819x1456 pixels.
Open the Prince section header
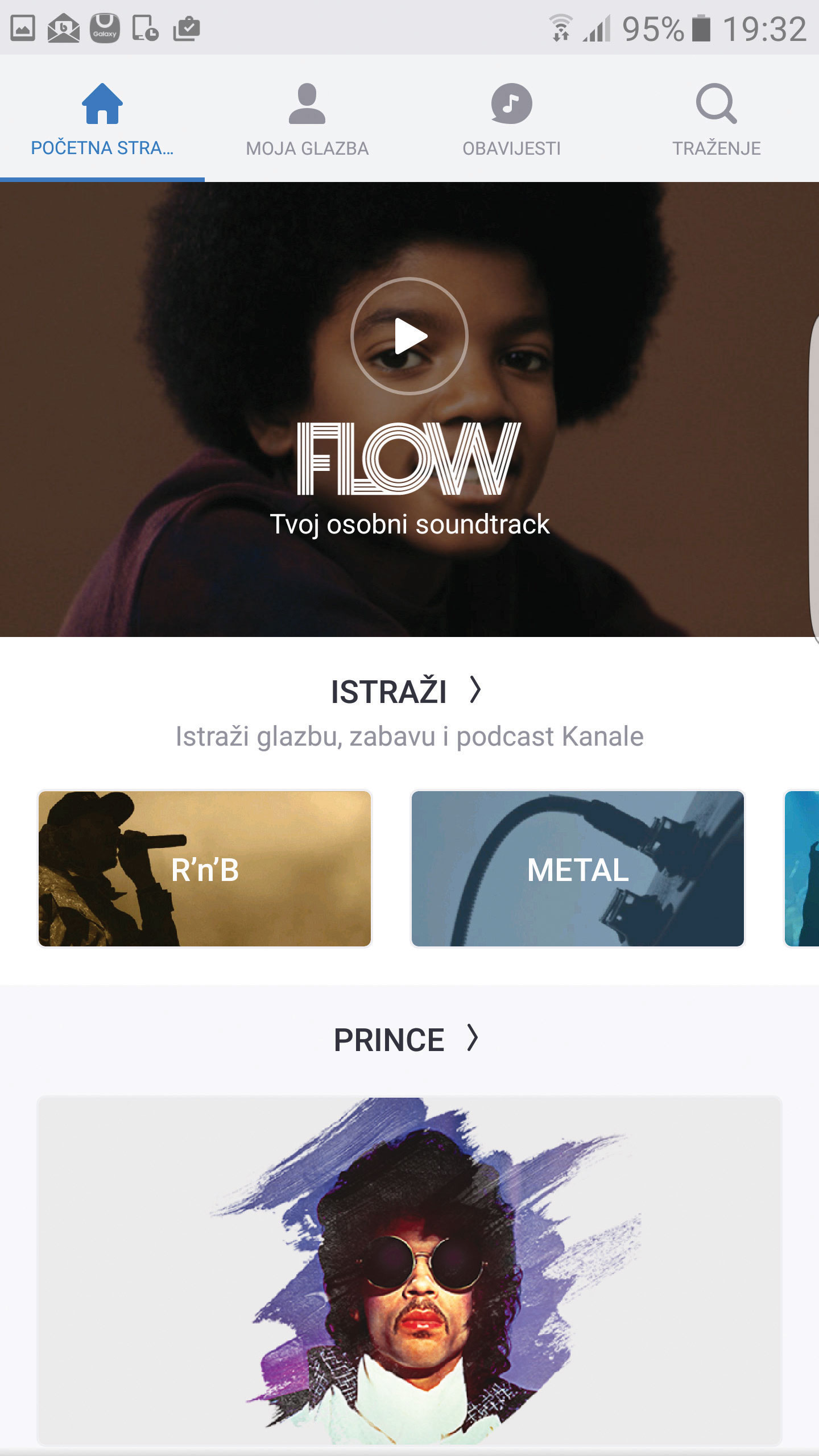pos(407,1039)
